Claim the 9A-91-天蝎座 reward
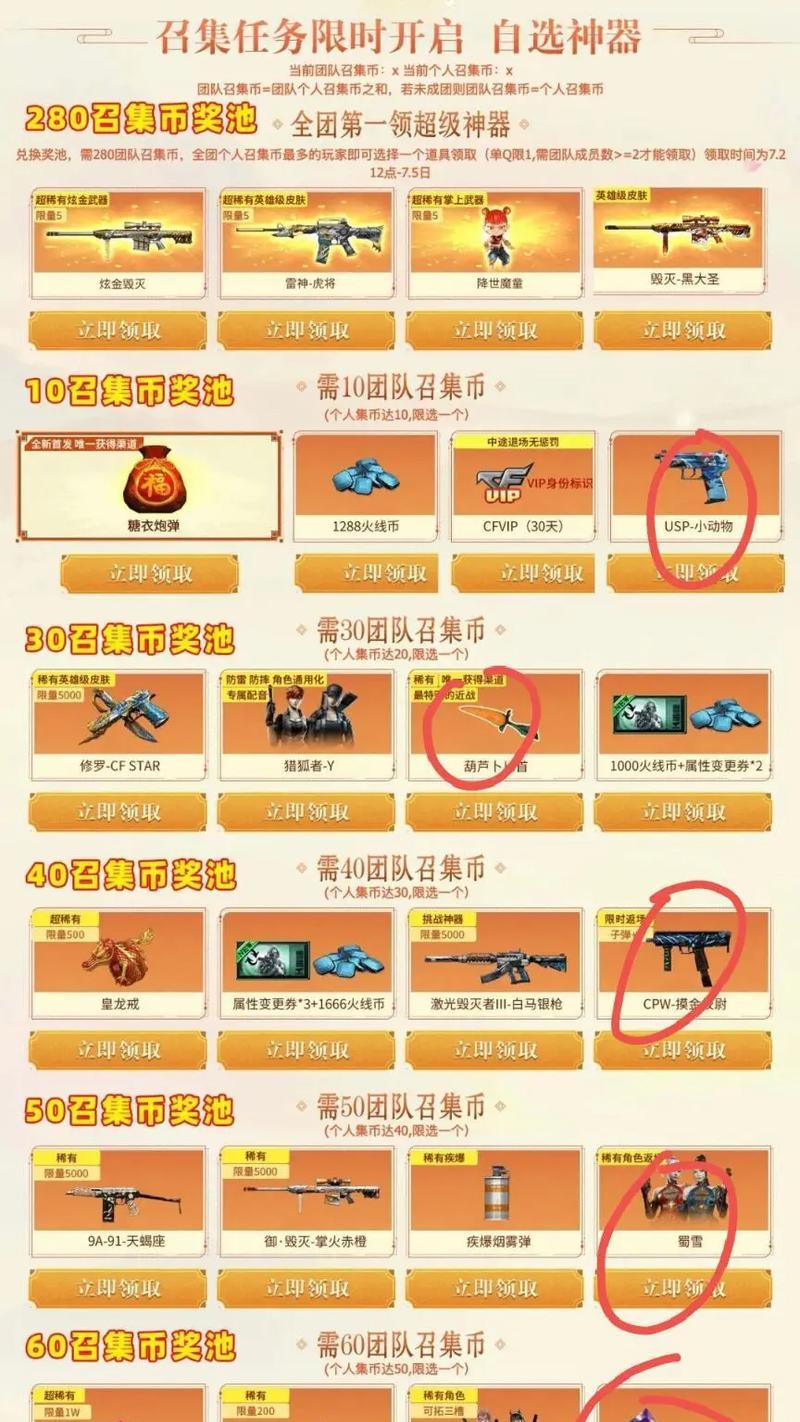The width and height of the screenshot is (800, 1422). pyautogui.click(x=117, y=1288)
